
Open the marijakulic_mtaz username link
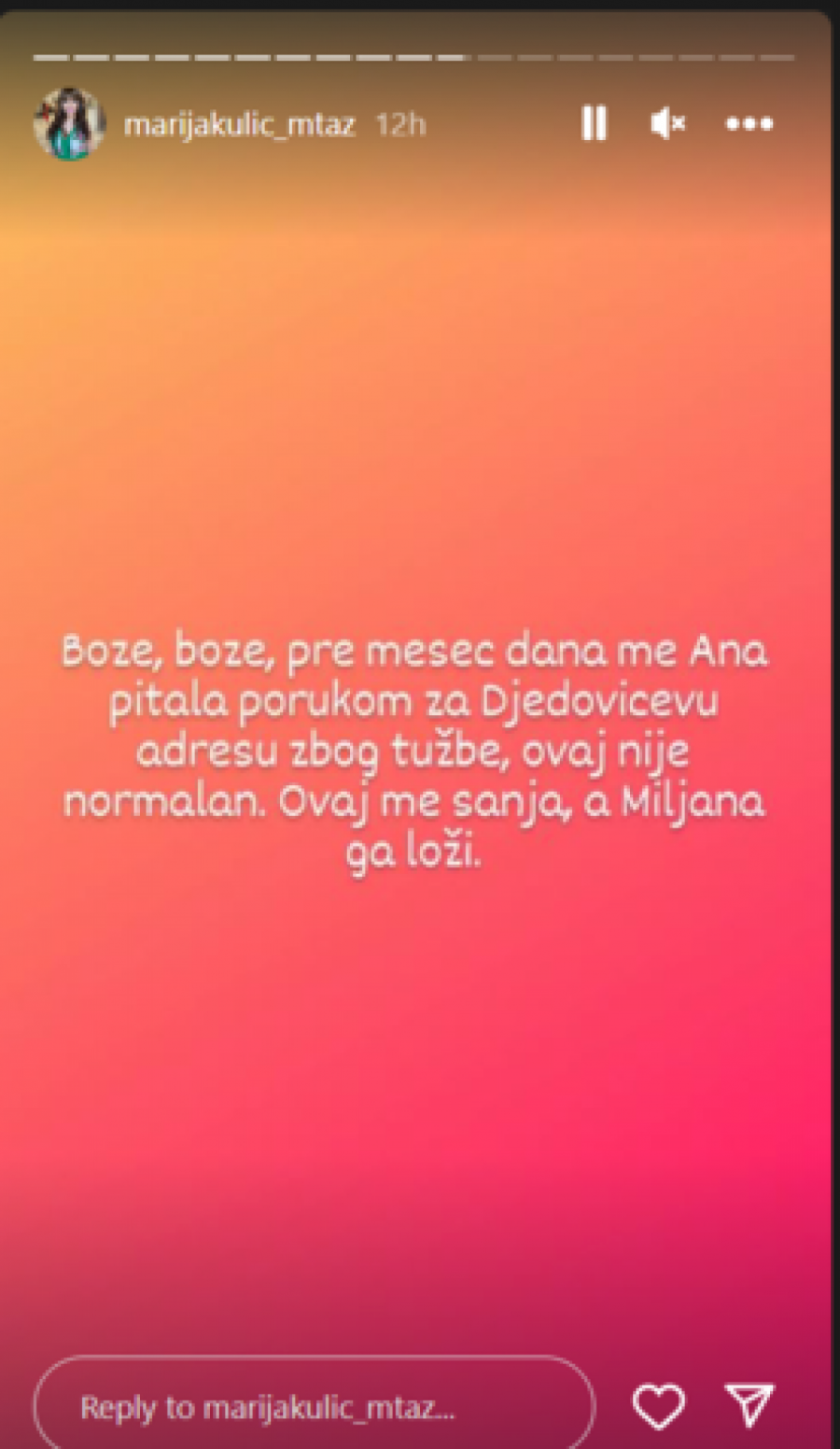(239, 124)
